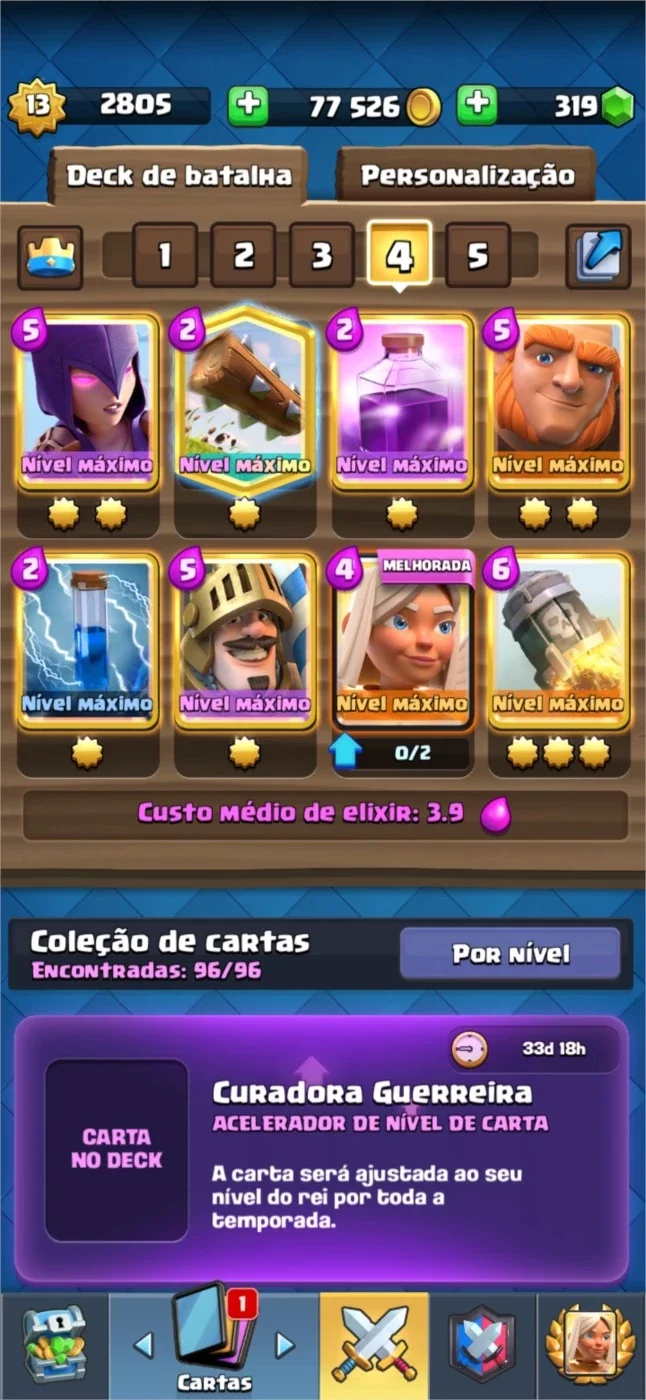Change card sorting with Por nível button

point(511,954)
